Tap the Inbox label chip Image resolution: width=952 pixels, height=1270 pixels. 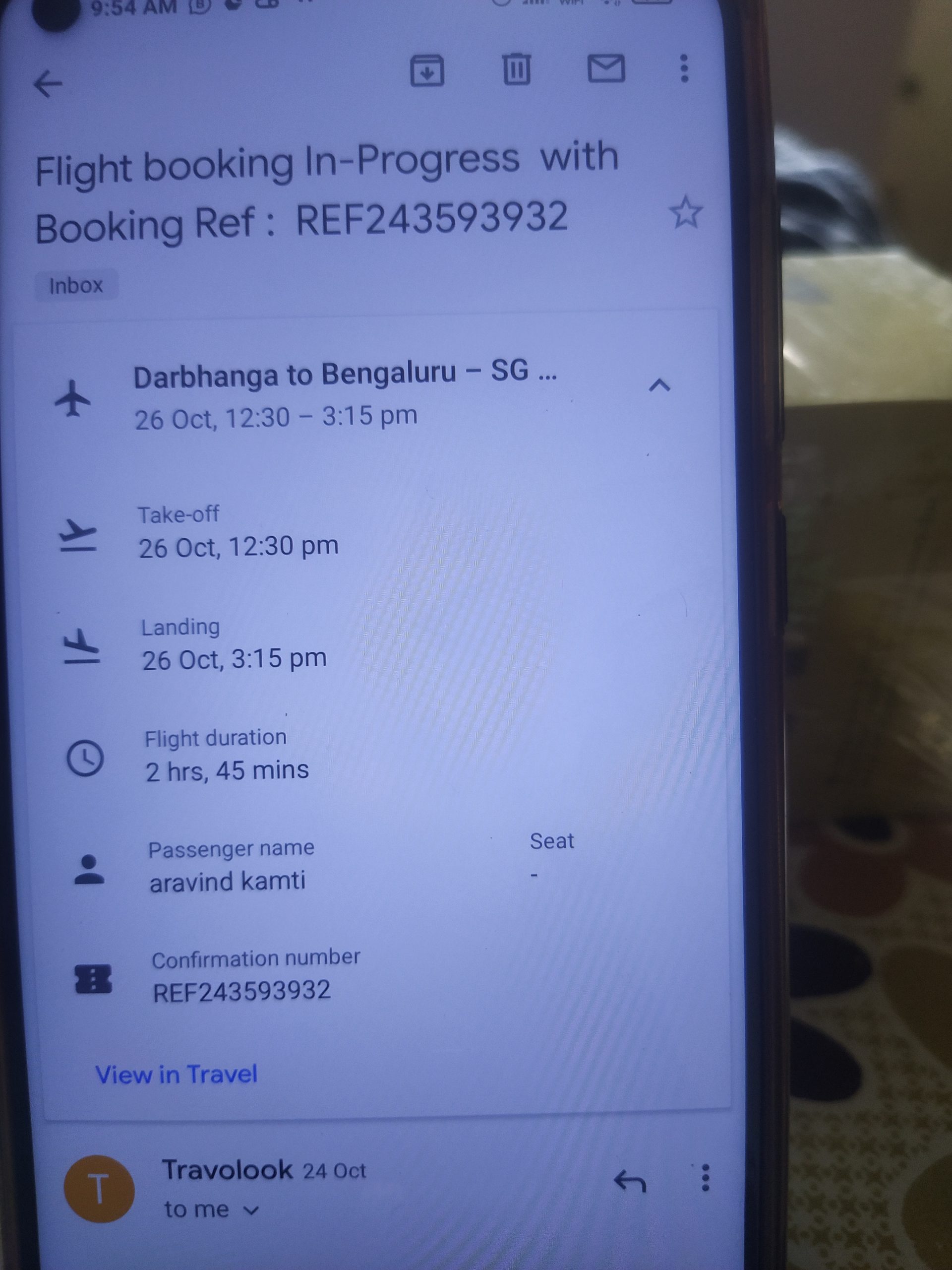click(x=76, y=285)
